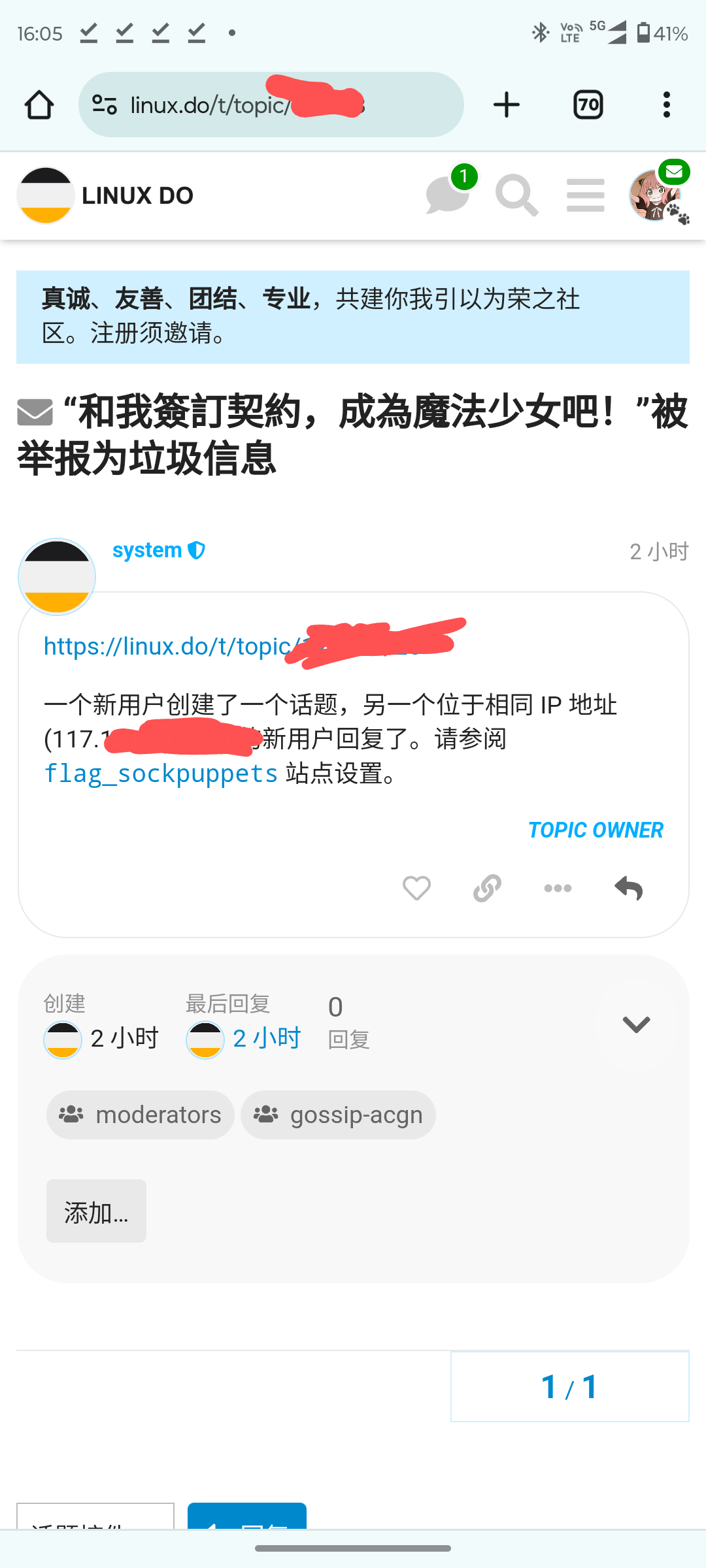
Task: Like the system post
Action: 416,888
